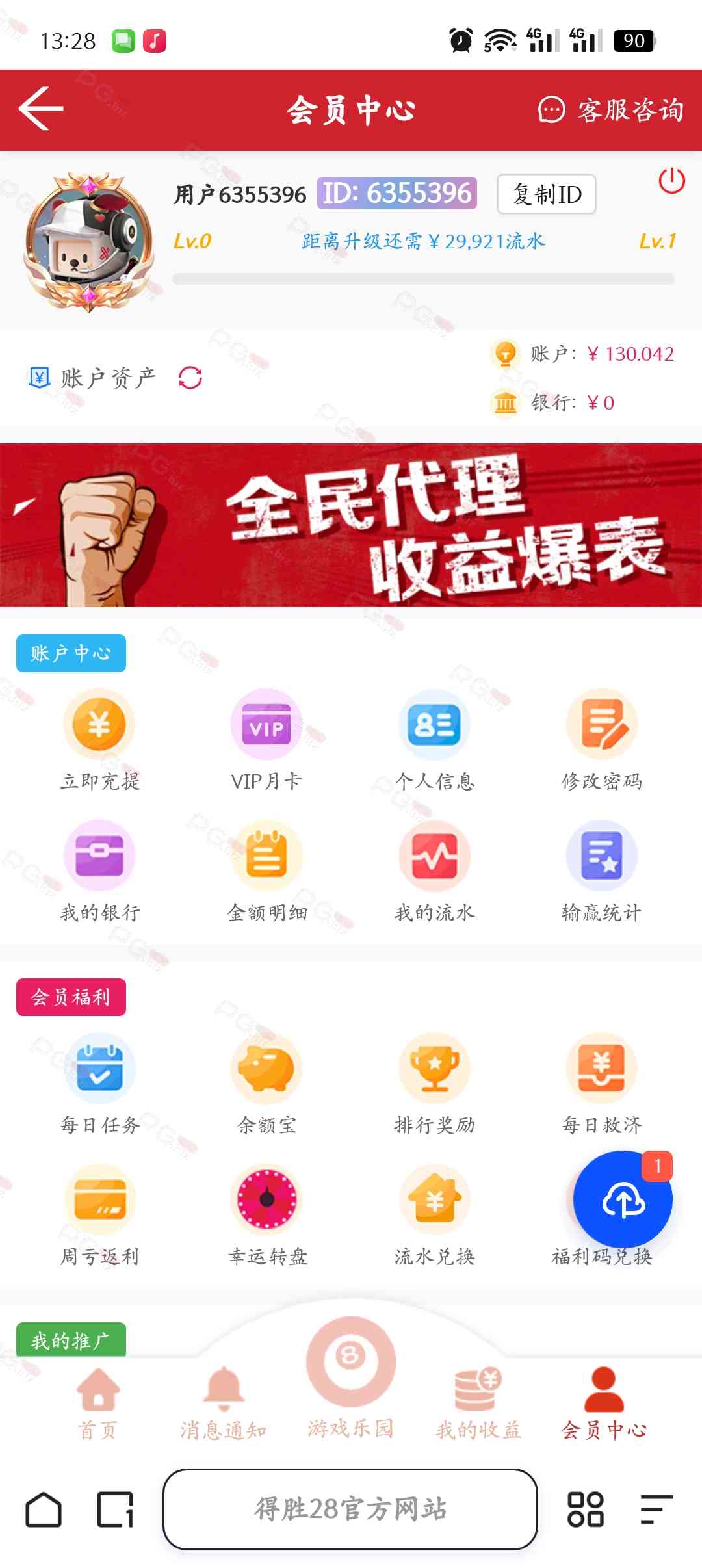Go back using the header arrow
The image size is (702, 1568).
(41, 109)
